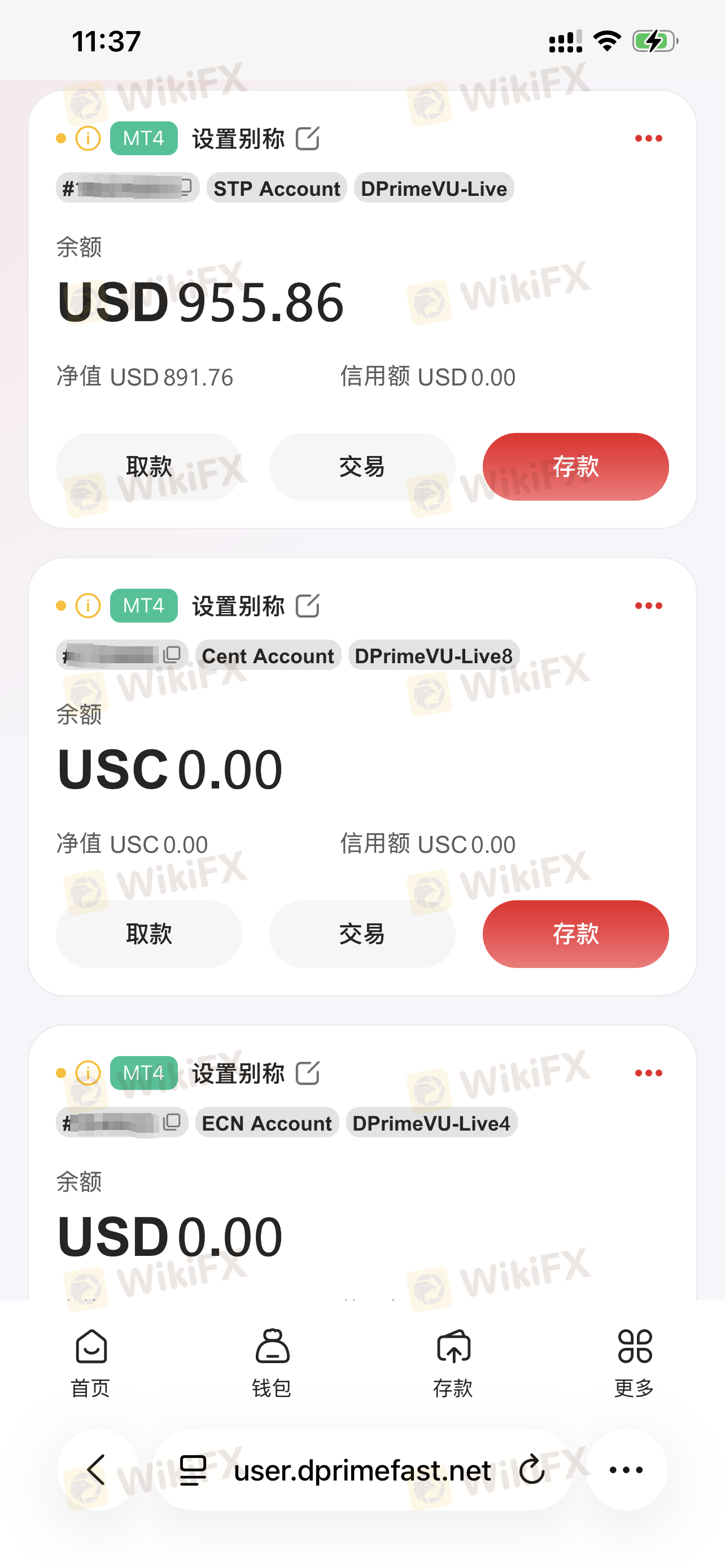Edit alias for the Cent Account
Image resolution: width=725 pixels, height=1568 pixels.
click(307, 606)
